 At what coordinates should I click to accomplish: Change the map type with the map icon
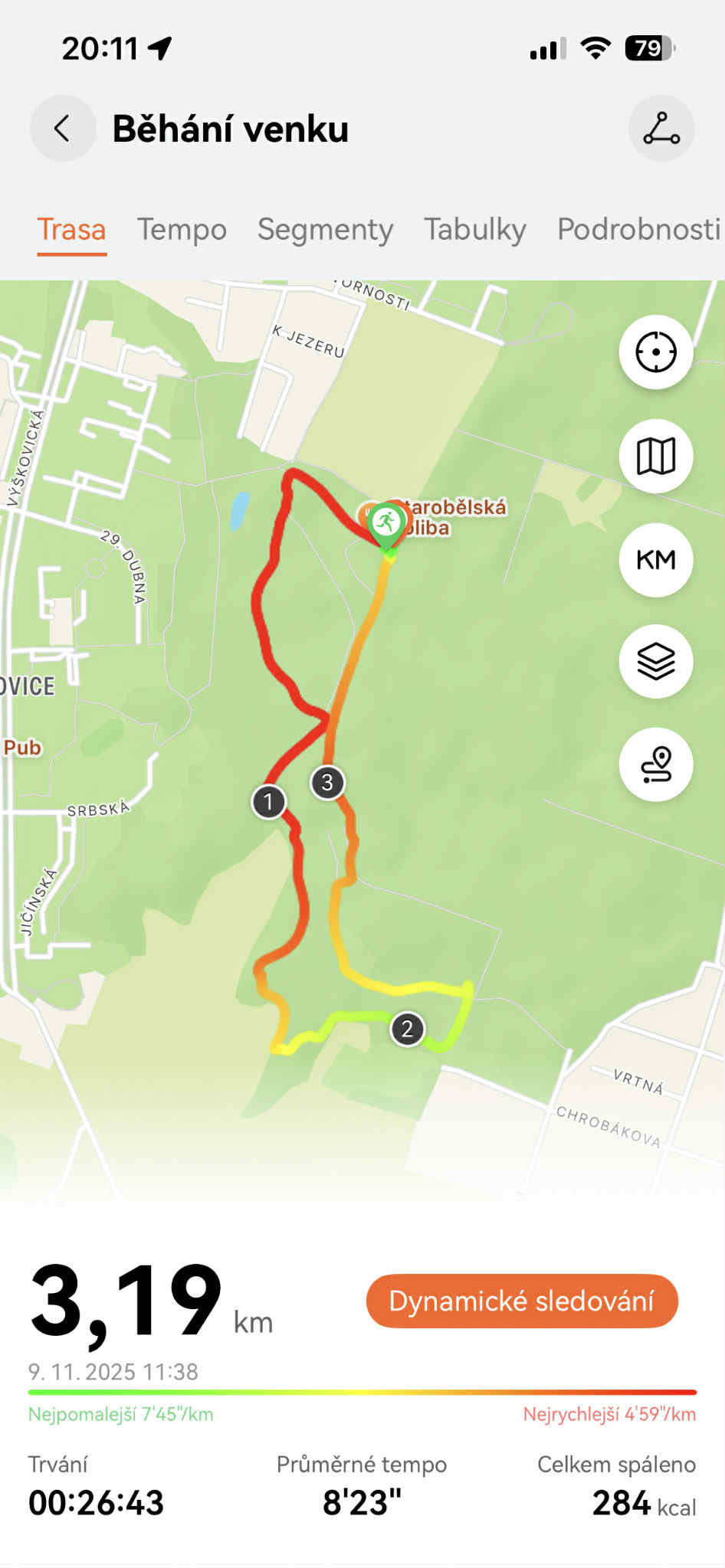click(x=656, y=457)
